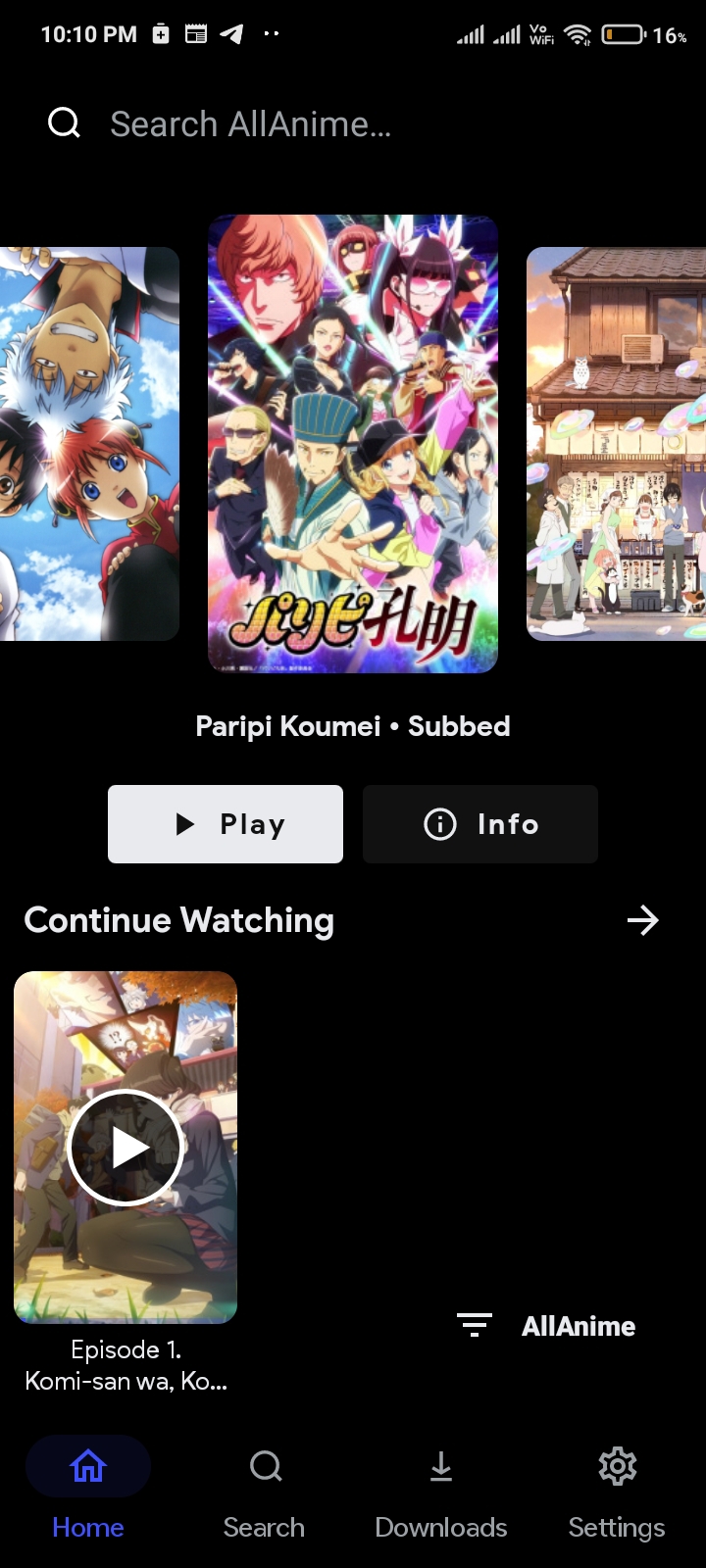The height and width of the screenshot is (1568, 706).
Task: Tap the battery indicator in status bar
Action: pos(623,33)
